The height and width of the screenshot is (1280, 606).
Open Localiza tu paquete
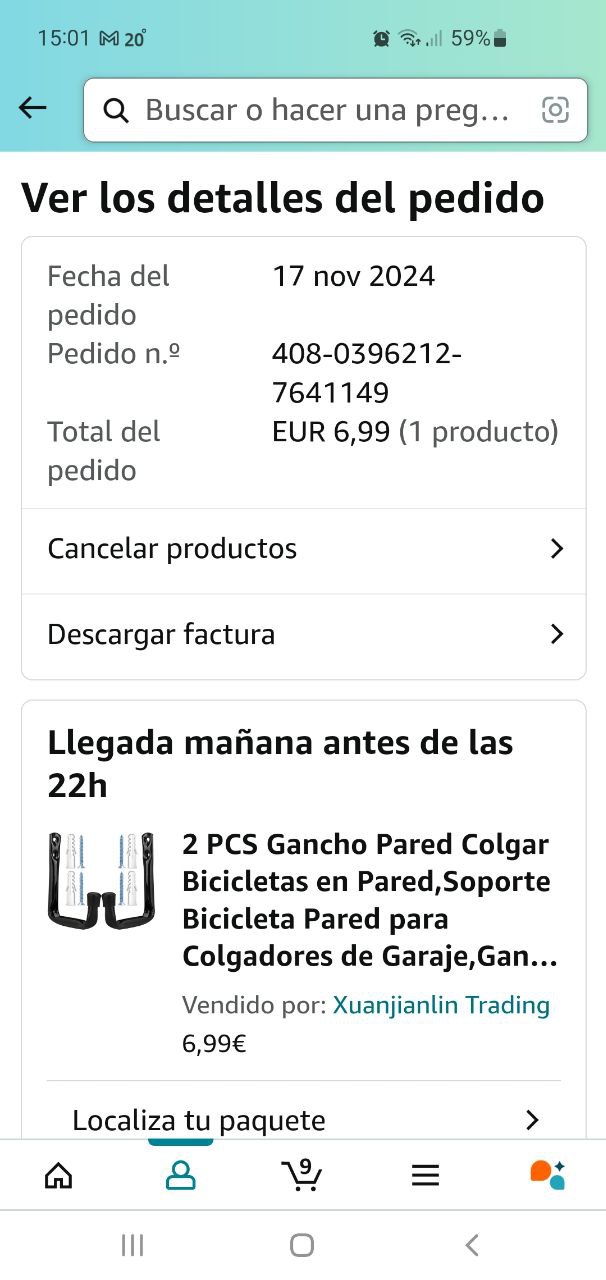pos(304,1120)
